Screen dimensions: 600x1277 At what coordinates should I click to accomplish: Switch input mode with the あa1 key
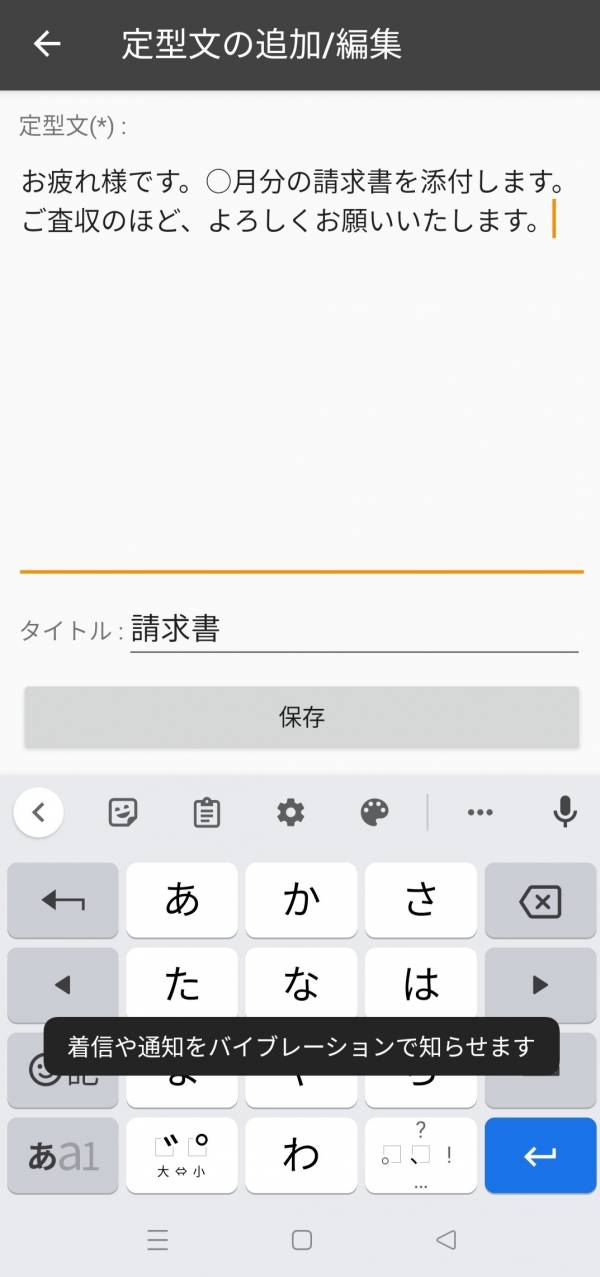tap(63, 1156)
